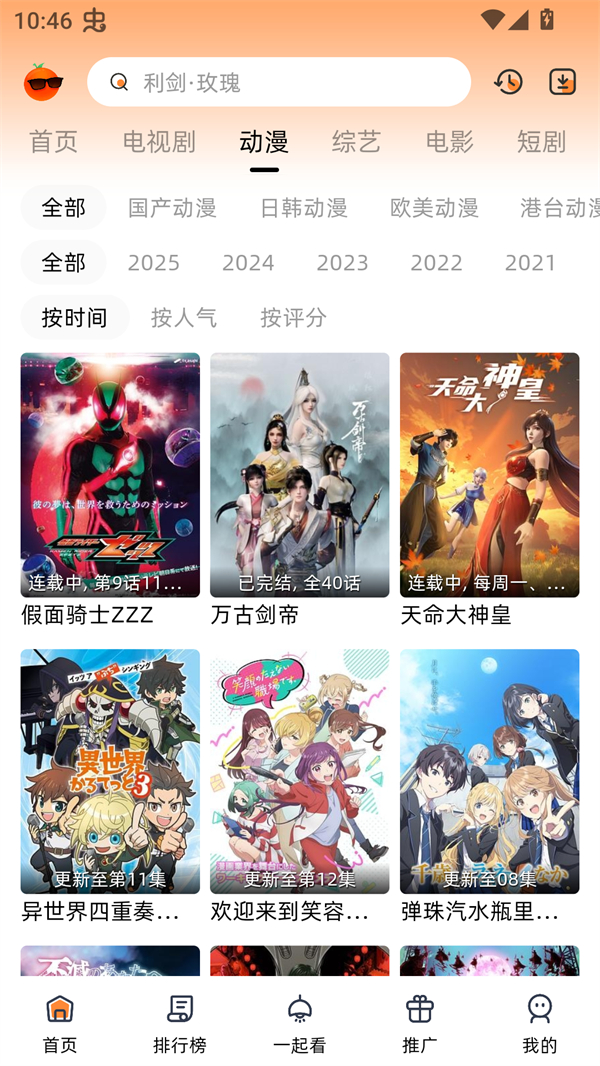The width and height of the screenshot is (600, 1066).
Task: Select the 欧美动漫 filter chip
Action: (434, 208)
